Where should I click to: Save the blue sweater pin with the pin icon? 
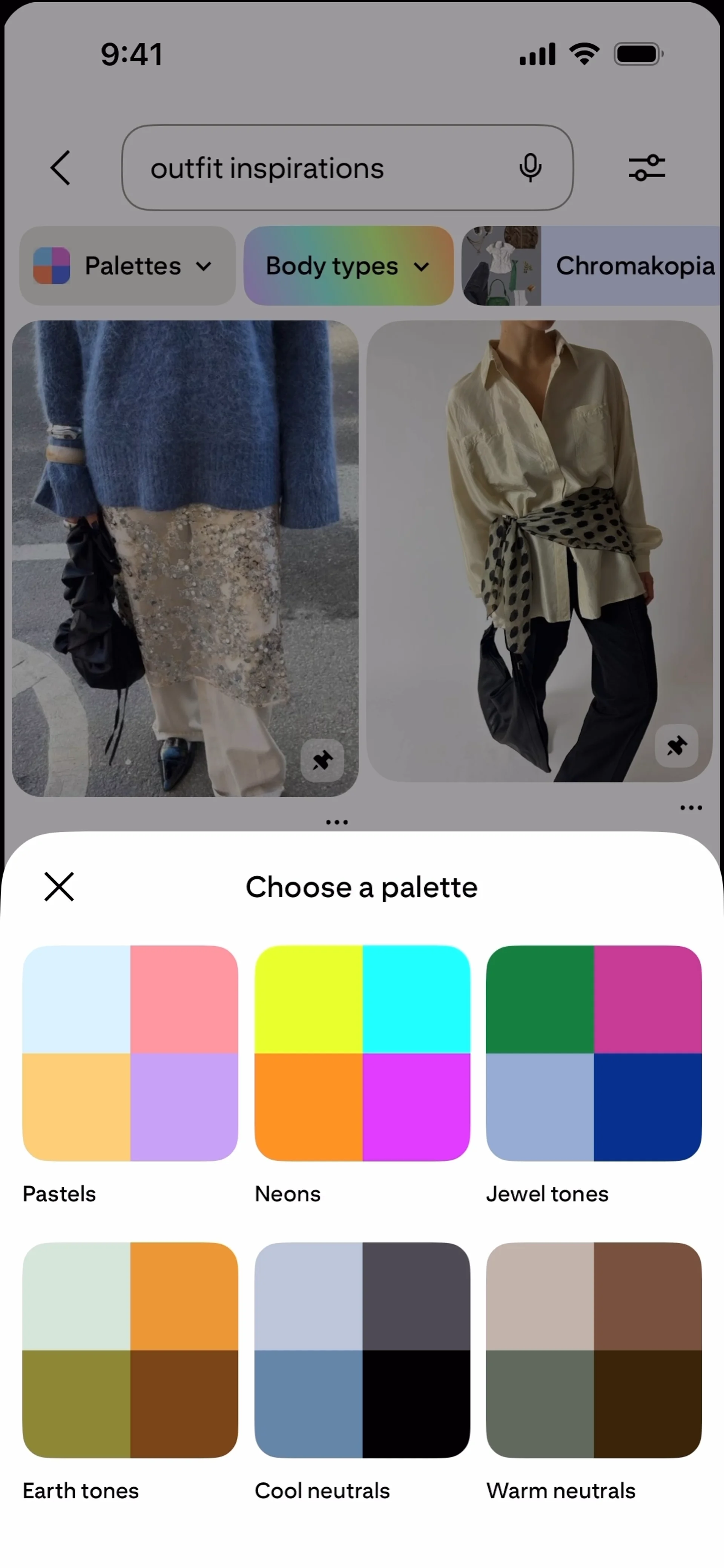pos(322,760)
